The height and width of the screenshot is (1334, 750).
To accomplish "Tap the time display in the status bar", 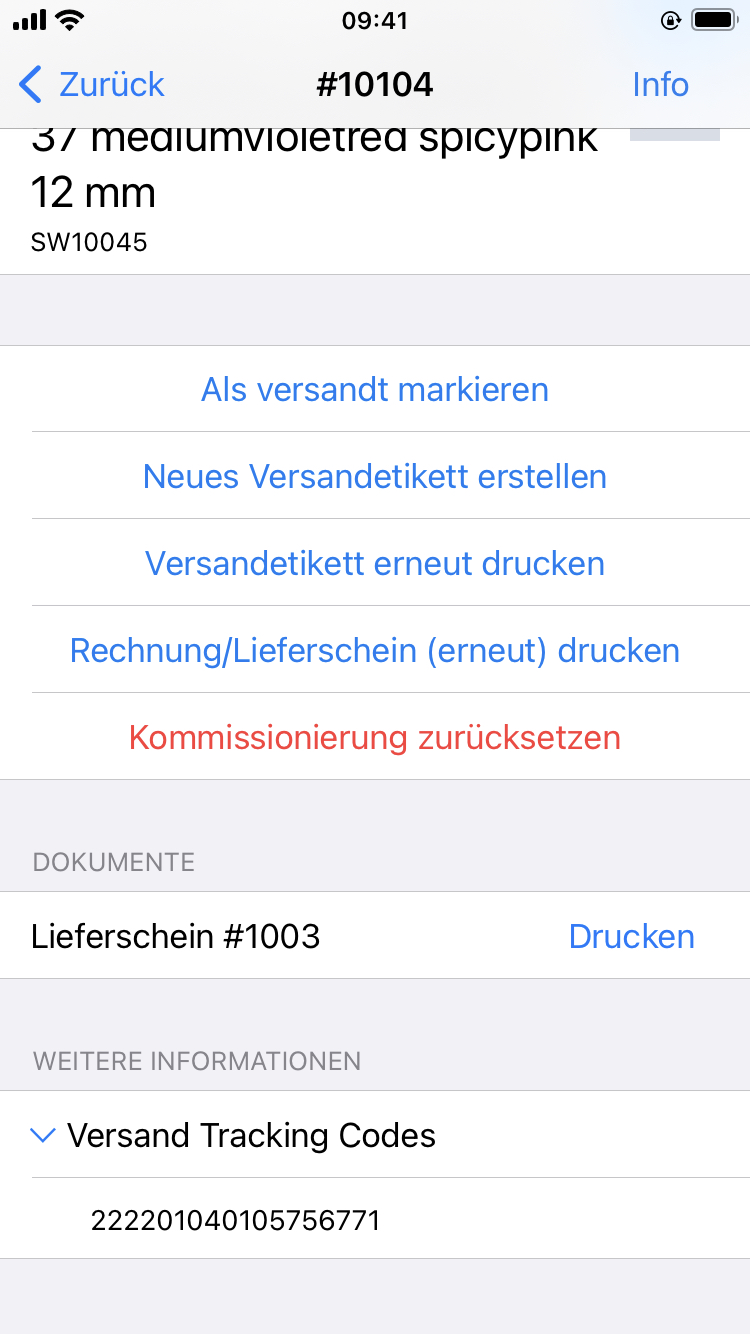I will click(x=375, y=20).
